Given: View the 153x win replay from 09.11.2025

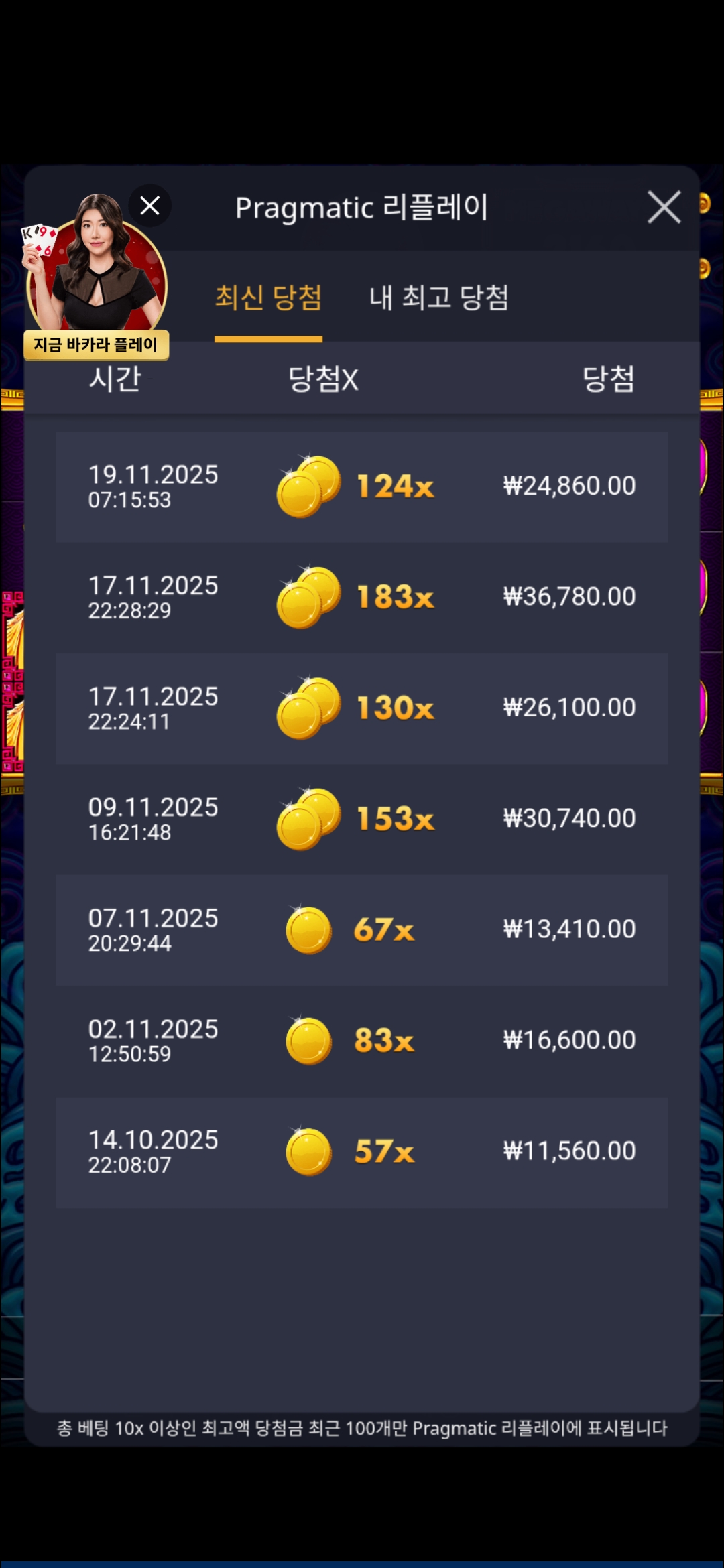Looking at the screenshot, I should tap(362, 819).
